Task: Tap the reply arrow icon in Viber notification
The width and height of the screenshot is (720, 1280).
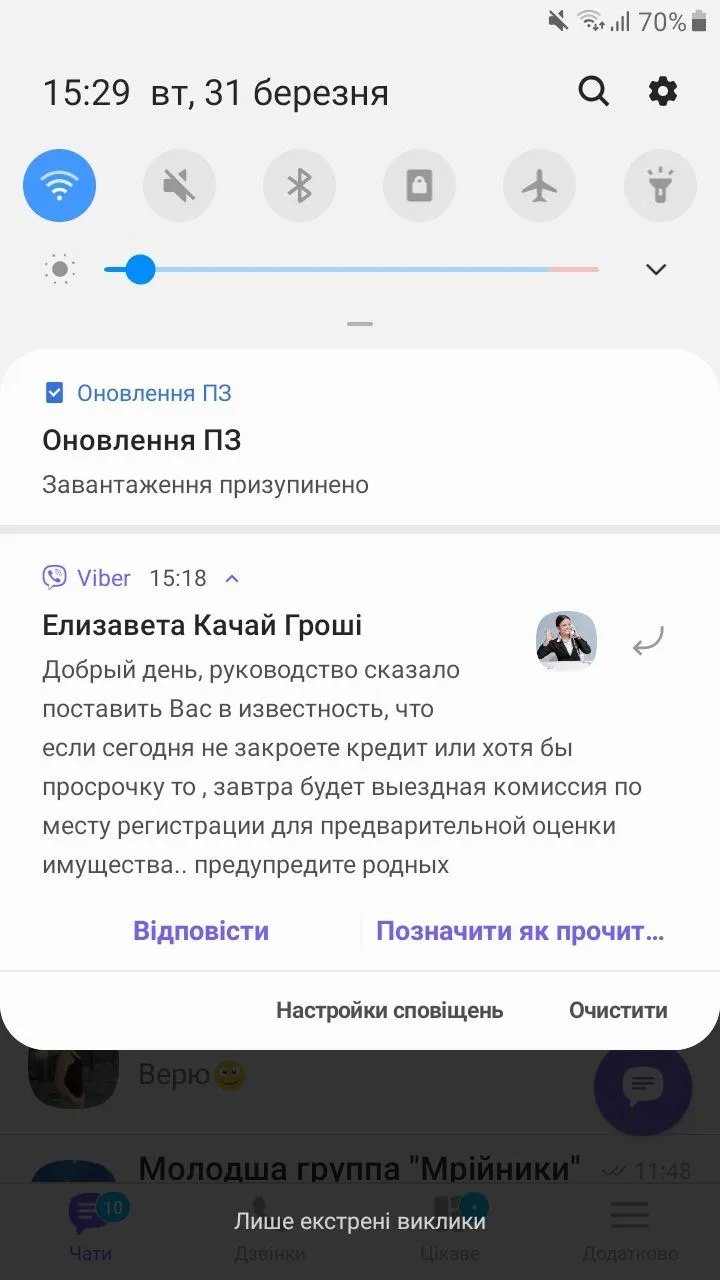Action: pos(648,640)
